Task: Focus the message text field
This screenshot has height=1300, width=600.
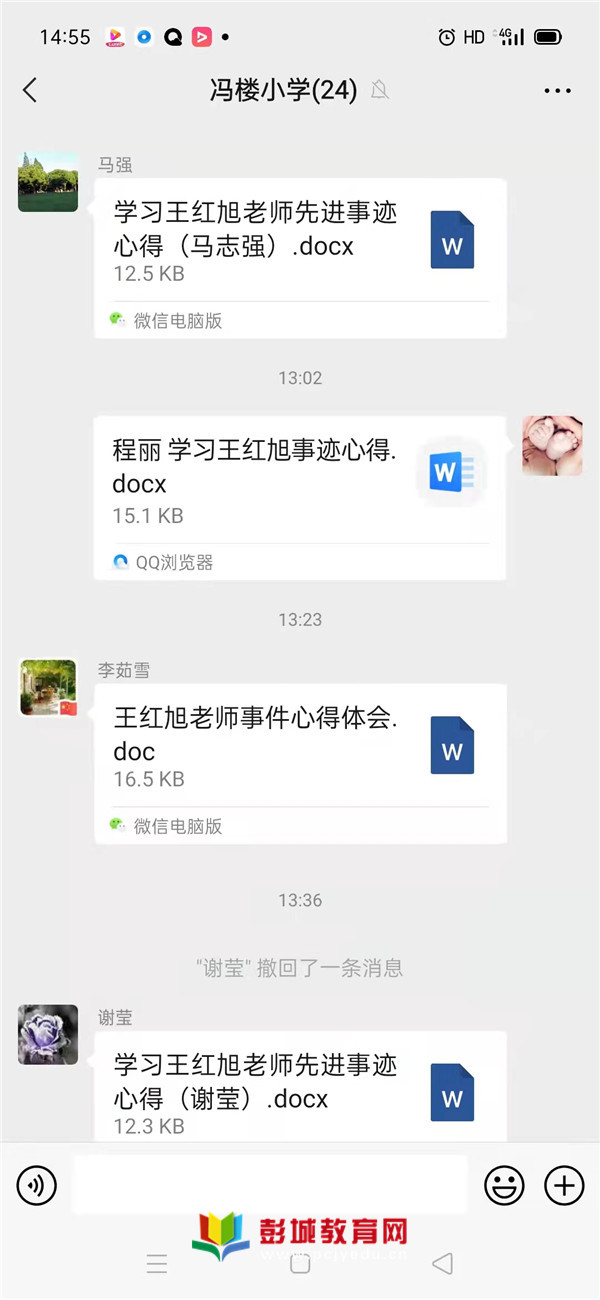Action: coord(270,1186)
